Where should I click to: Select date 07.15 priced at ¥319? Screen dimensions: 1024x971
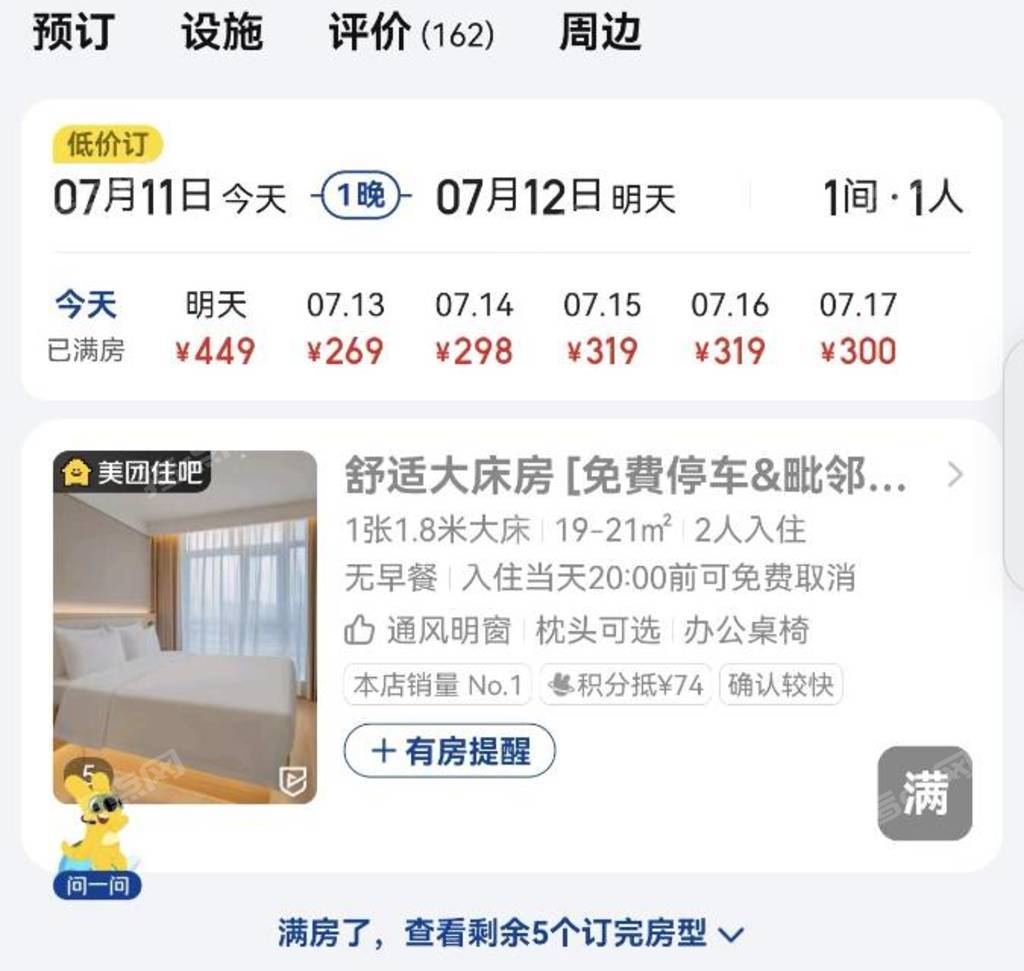pos(602,328)
